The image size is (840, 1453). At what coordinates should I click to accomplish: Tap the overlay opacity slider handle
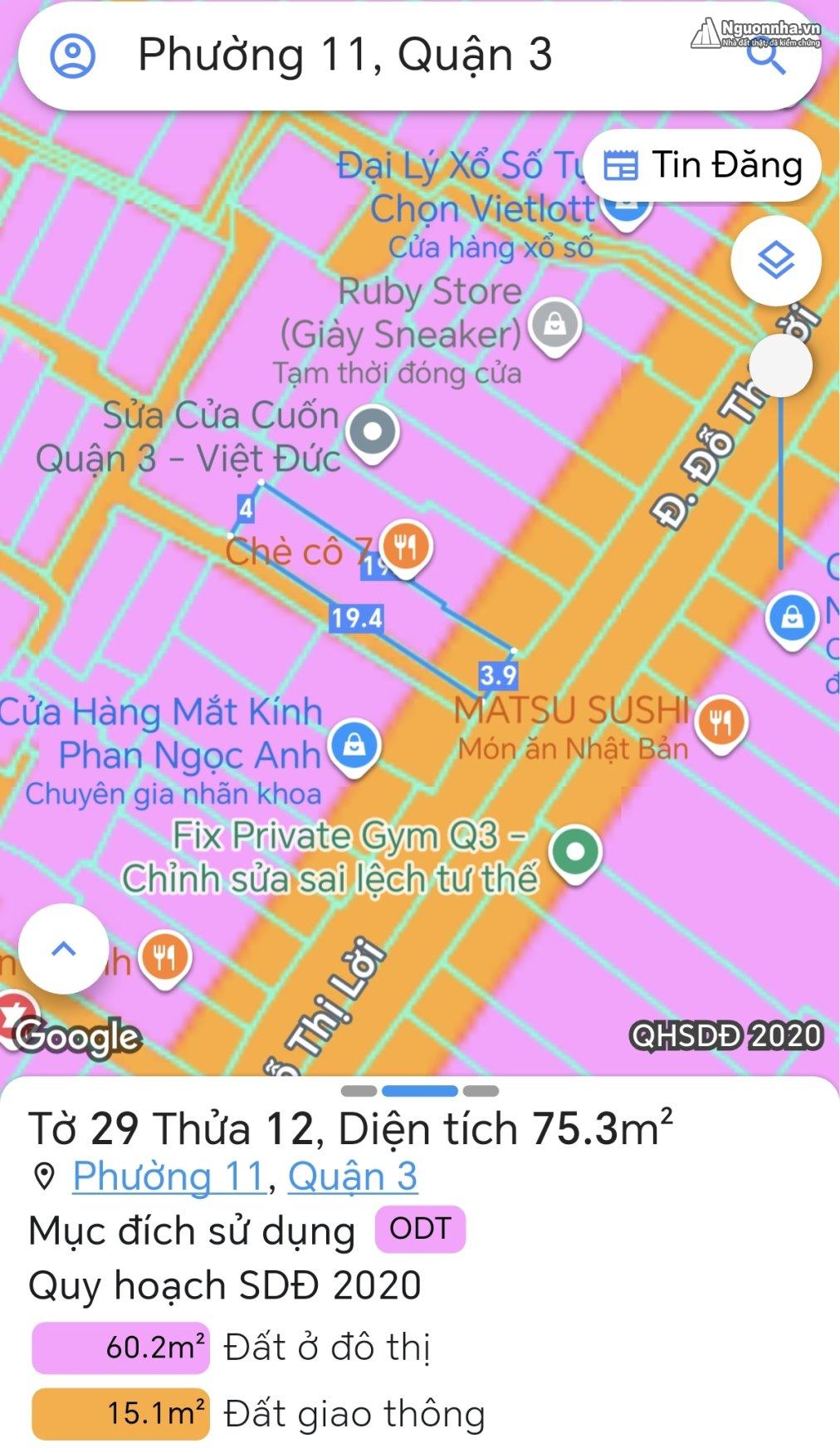pos(780,366)
